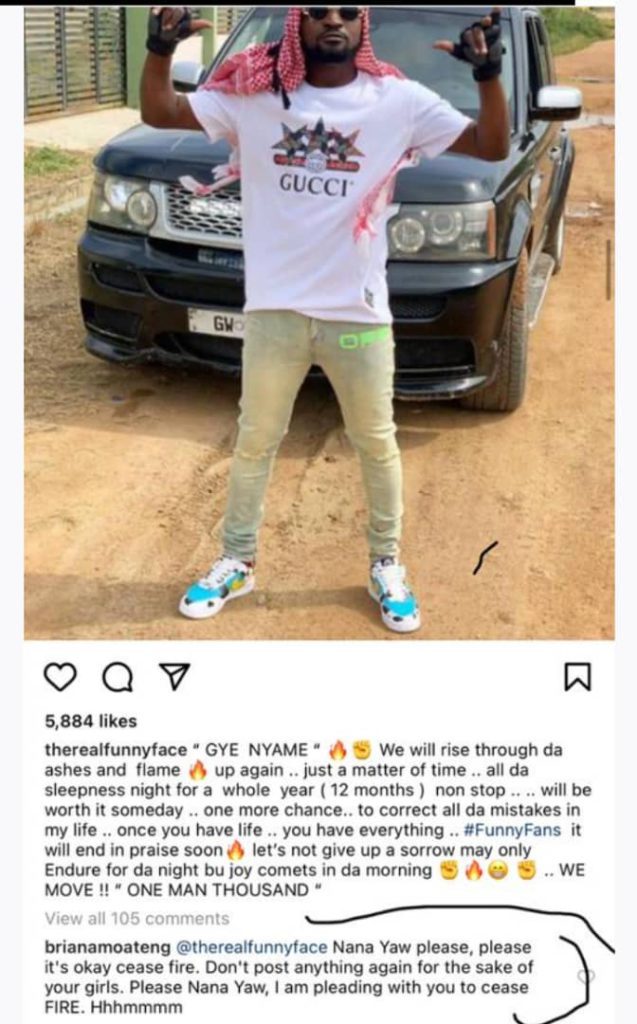Image resolution: width=637 pixels, height=1024 pixels.
Task: Like brianamoateng's comment
Action: (587, 975)
